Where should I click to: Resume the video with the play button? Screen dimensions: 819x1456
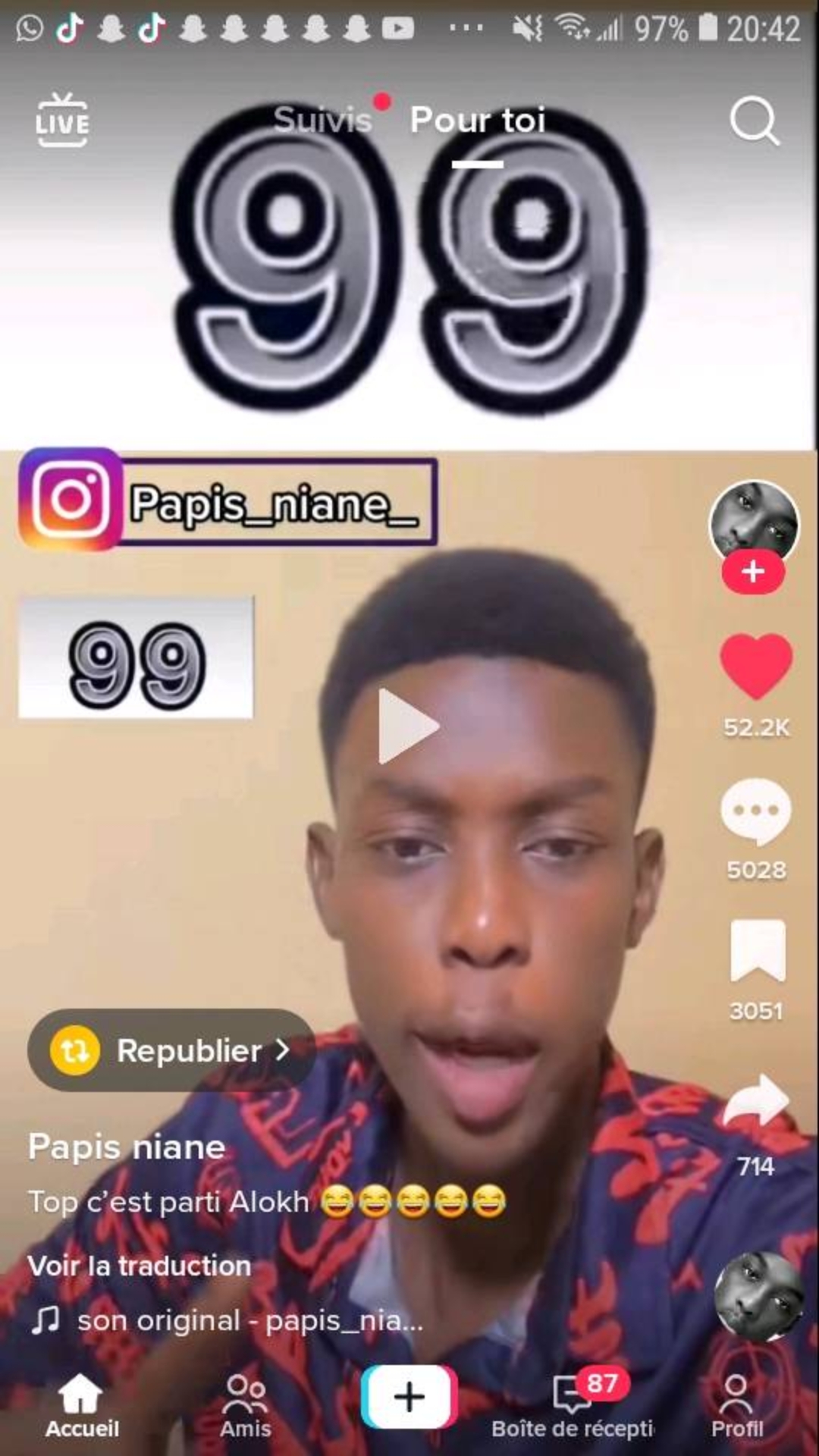point(408,726)
